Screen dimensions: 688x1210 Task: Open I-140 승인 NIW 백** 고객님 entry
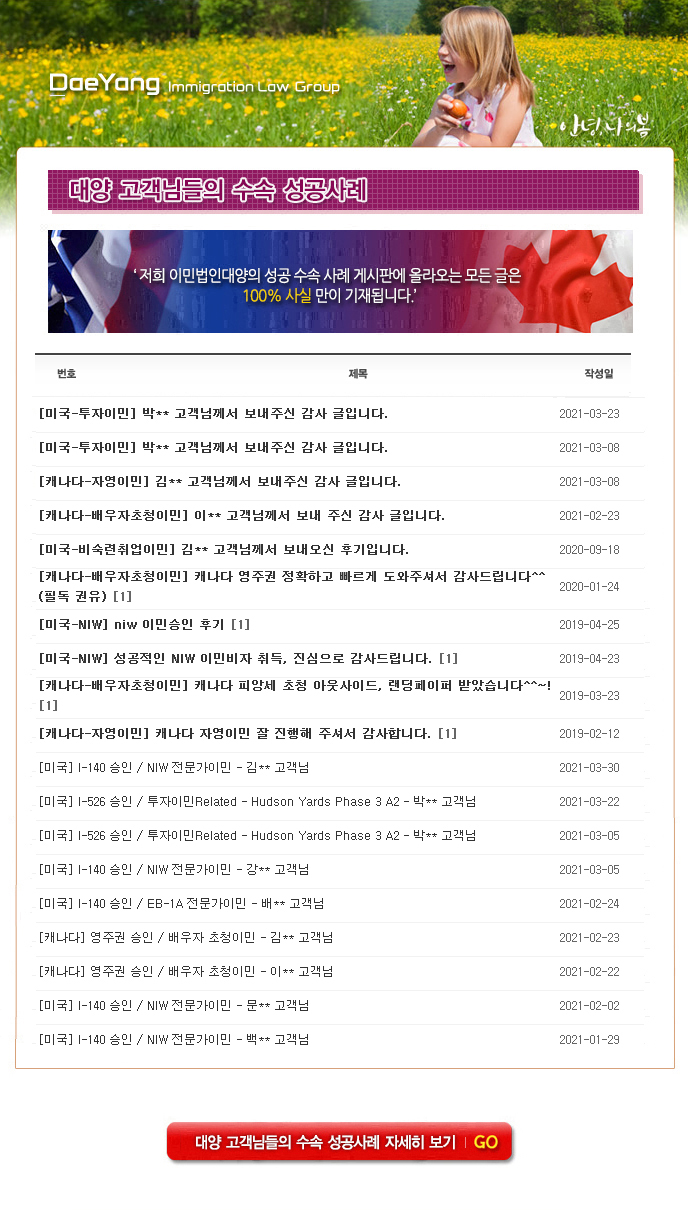173,1040
